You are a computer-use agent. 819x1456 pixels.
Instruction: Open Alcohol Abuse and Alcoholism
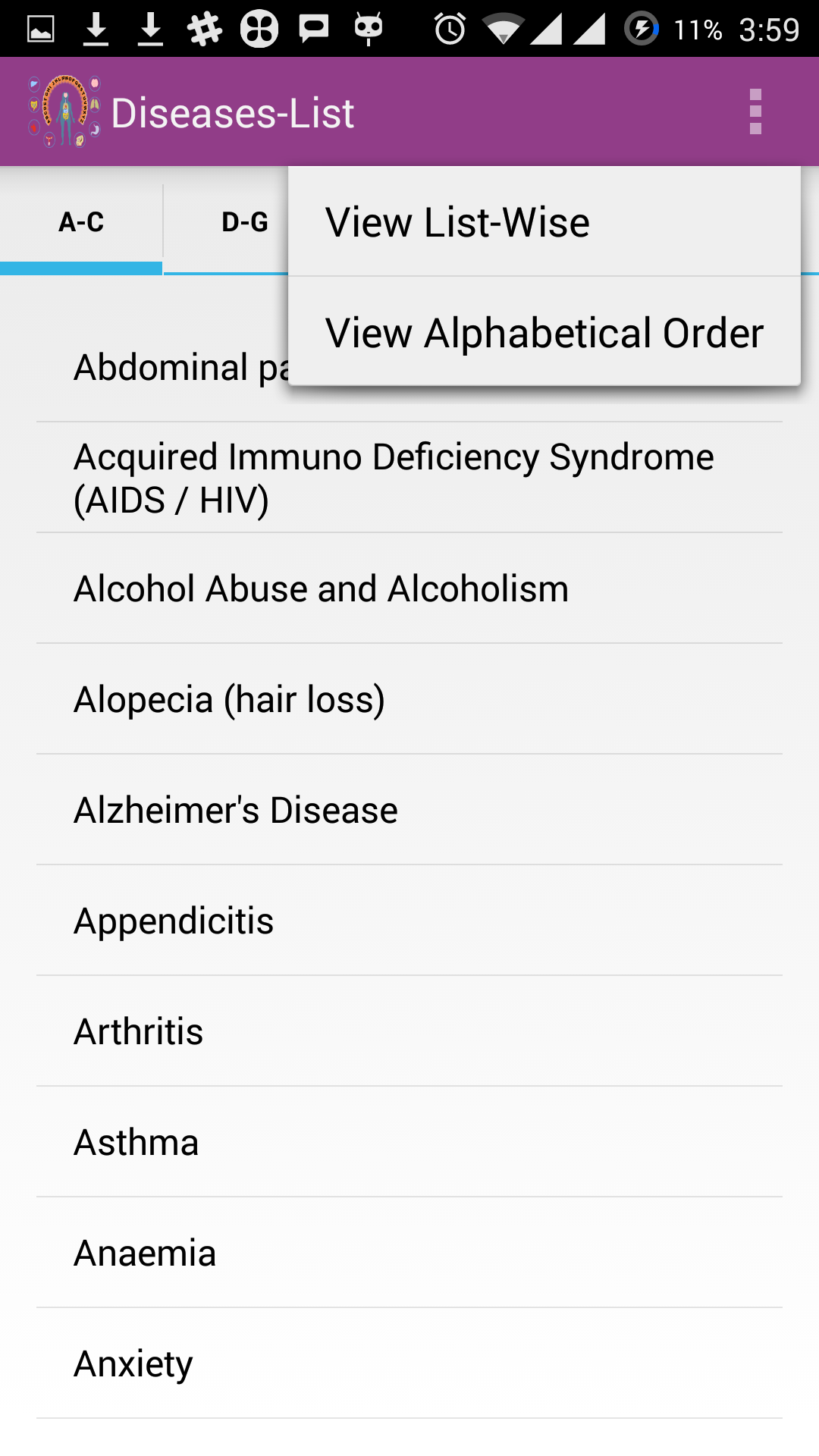pos(322,589)
